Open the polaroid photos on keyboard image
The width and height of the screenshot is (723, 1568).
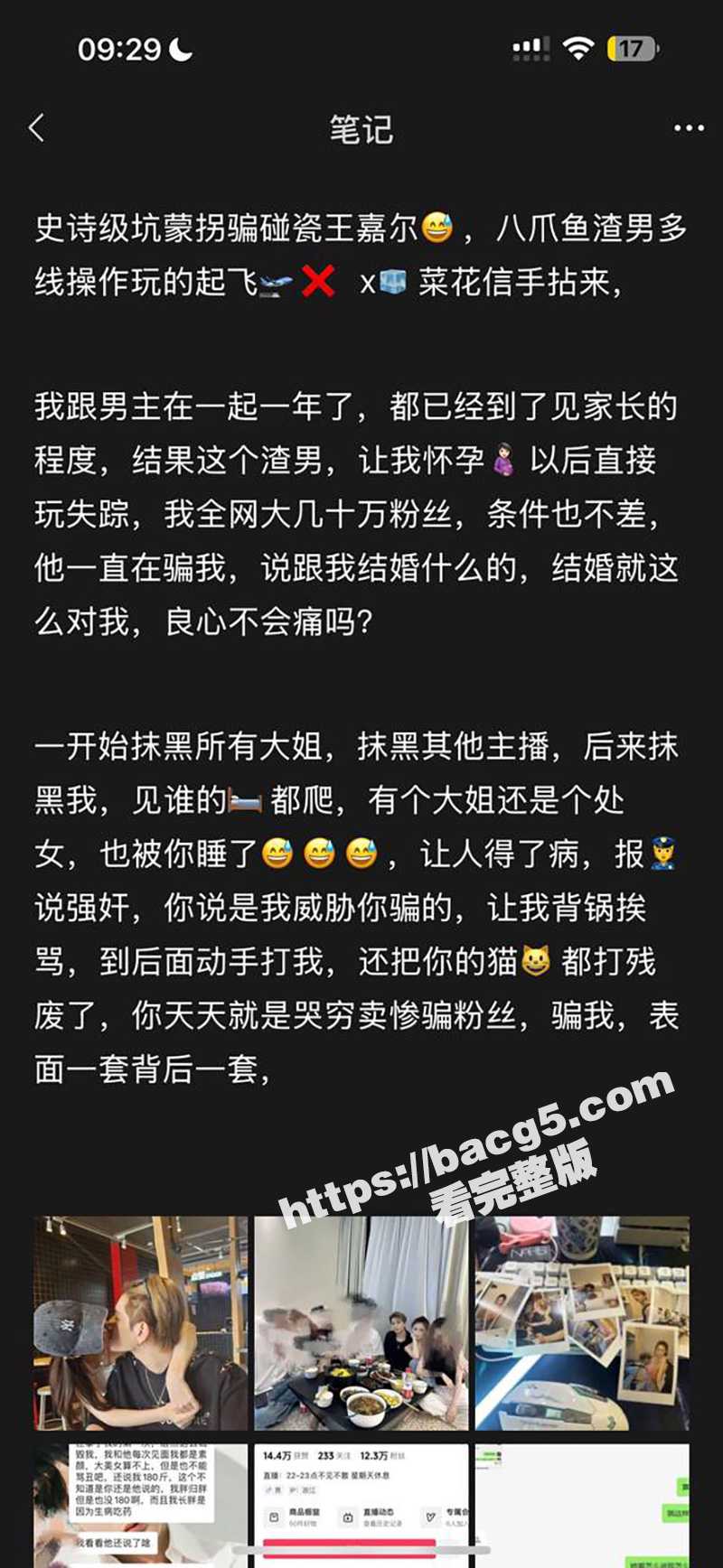[581, 1322]
